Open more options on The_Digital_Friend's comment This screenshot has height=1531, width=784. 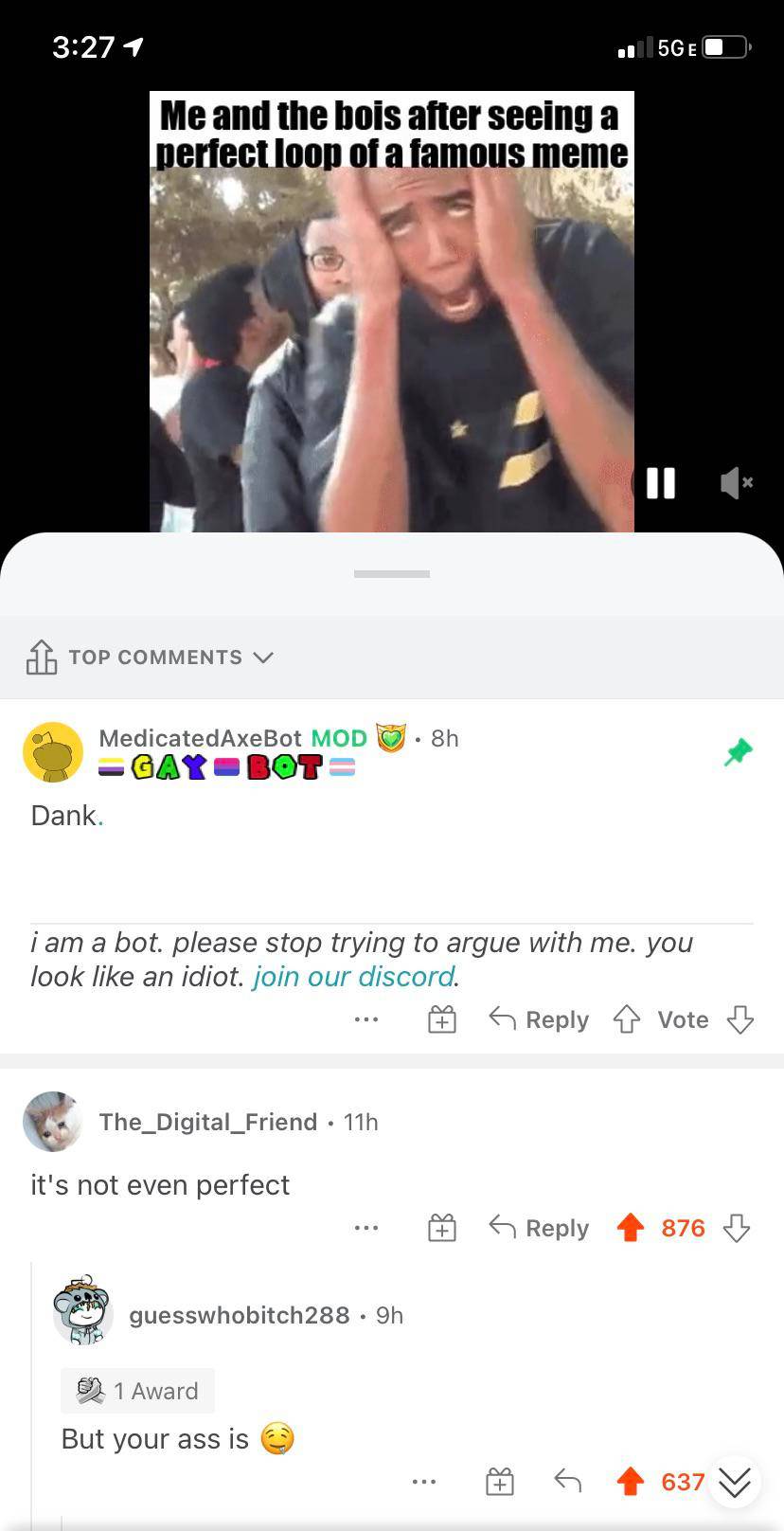366,1228
